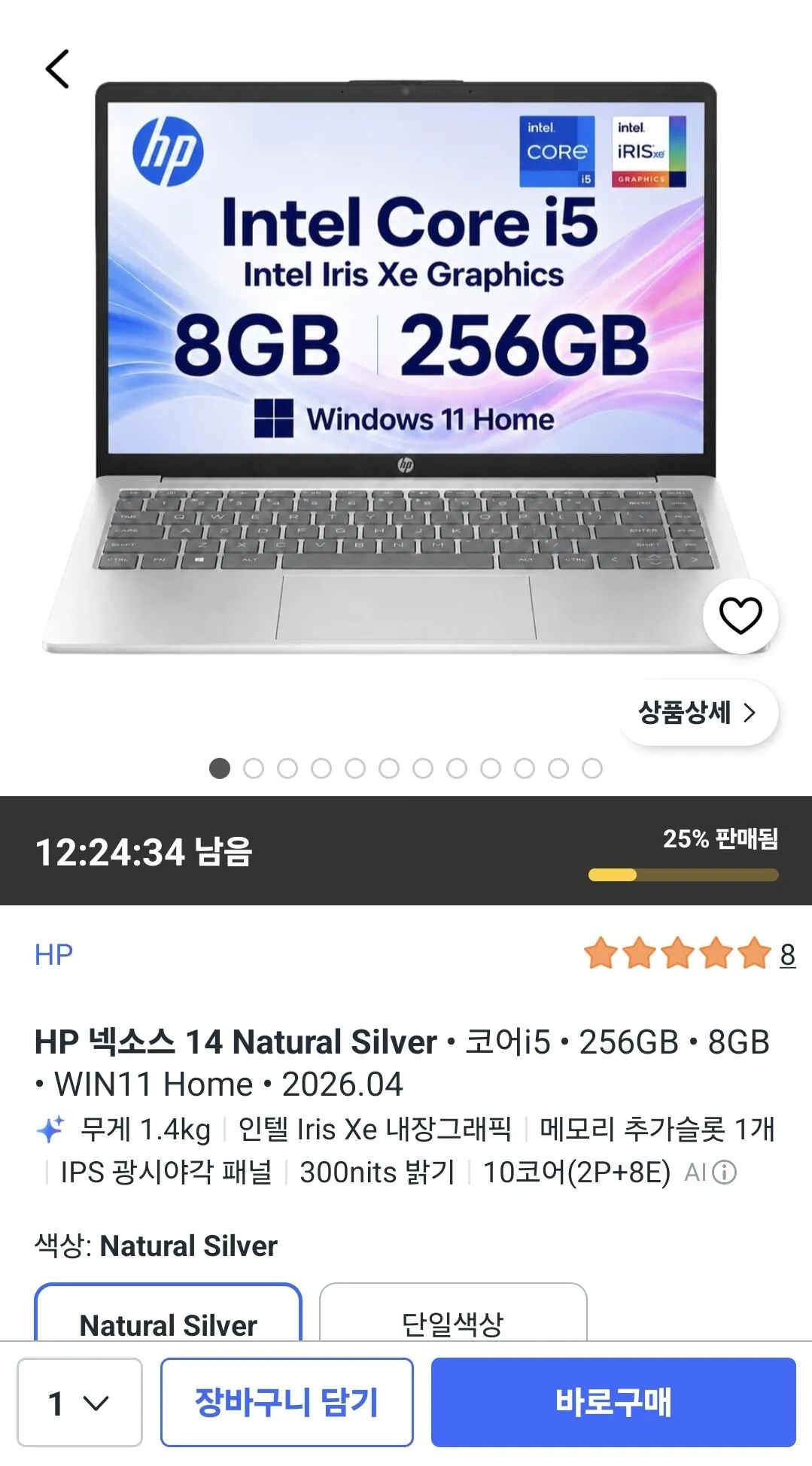
Task: Go back using the top-left arrow
Action: pos(57,69)
